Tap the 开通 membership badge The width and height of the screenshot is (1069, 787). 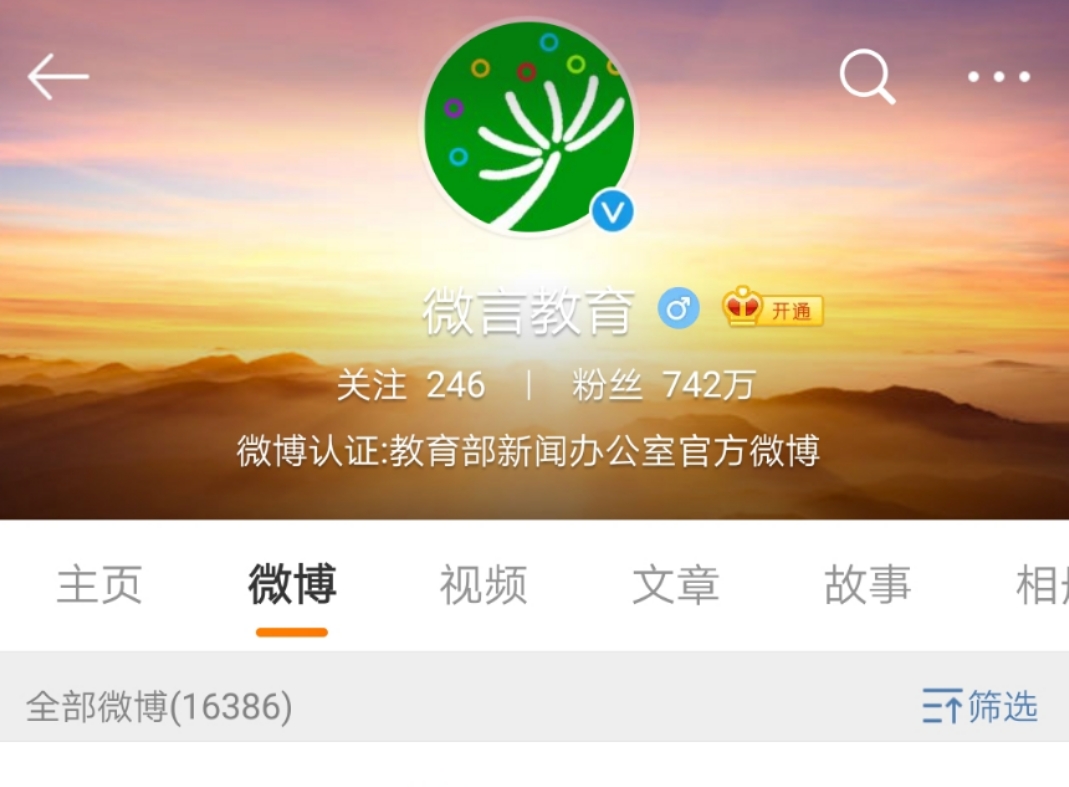[x=773, y=309]
